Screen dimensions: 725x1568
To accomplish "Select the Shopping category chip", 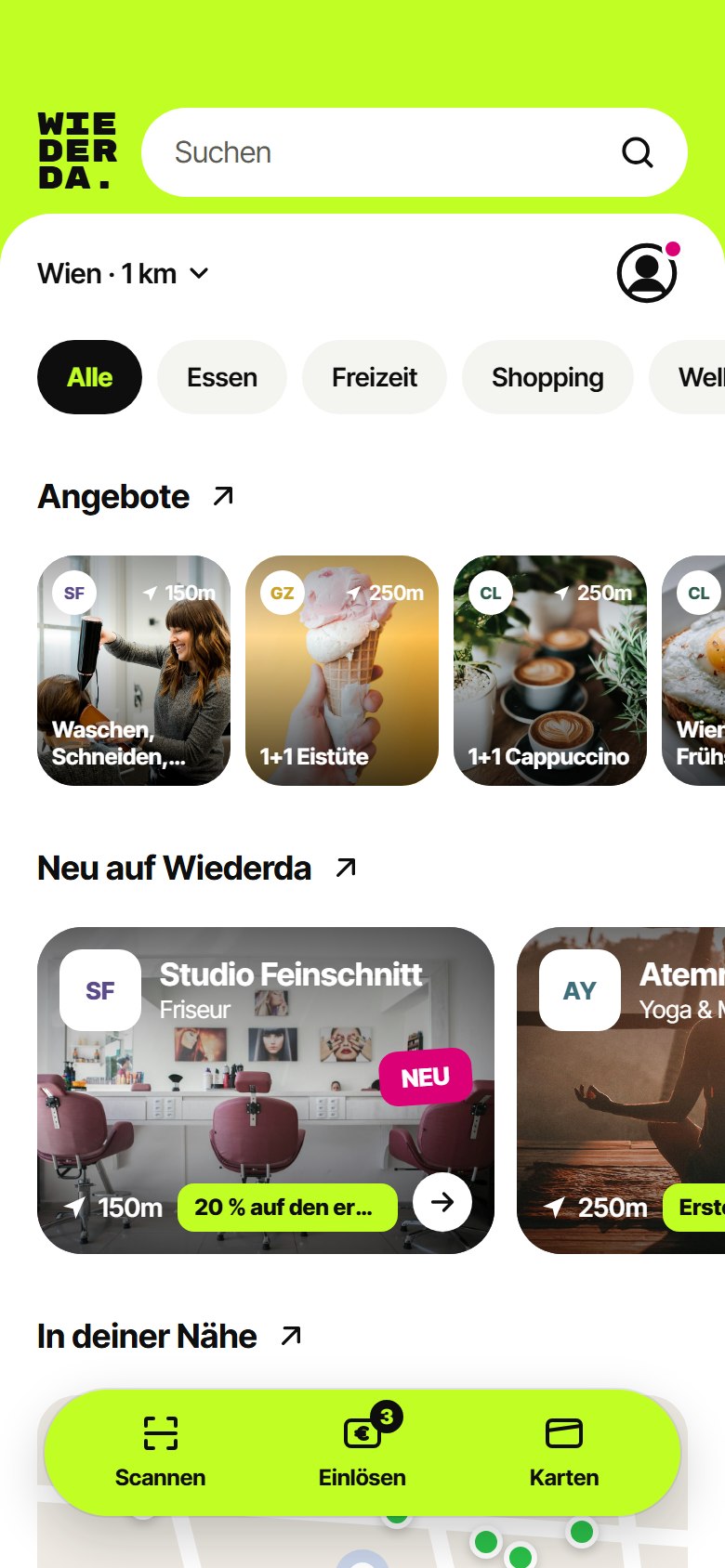I will coord(547,377).
